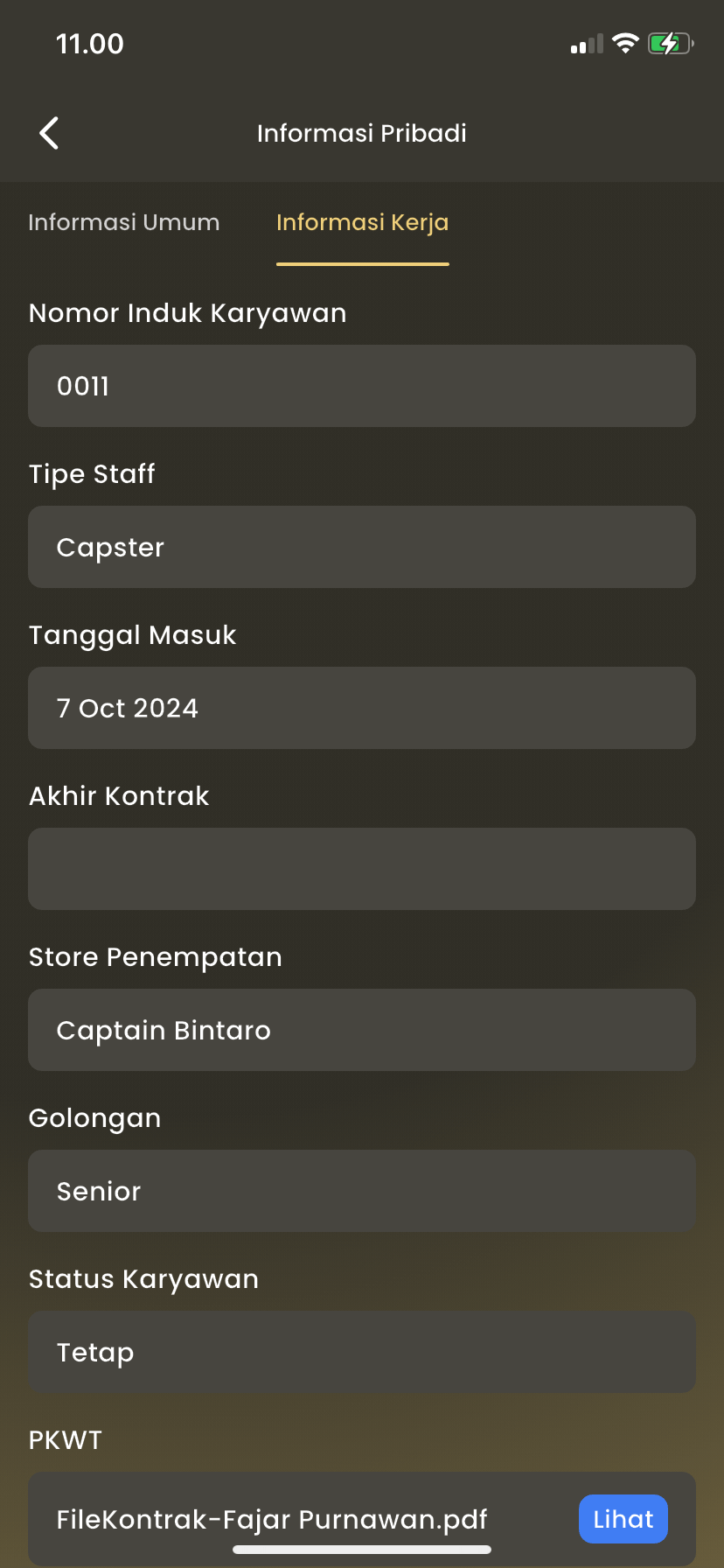Tap the Tanggal Masuk date field
This screenshot has height=1568, width=724.
pos(362,708)
